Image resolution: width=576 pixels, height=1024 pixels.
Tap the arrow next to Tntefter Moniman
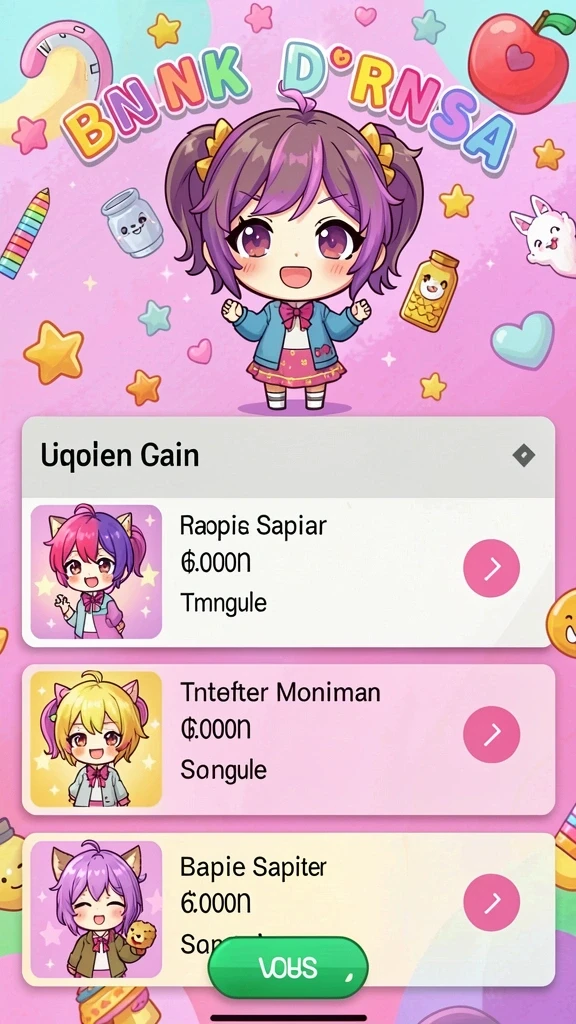pos(492,735)
